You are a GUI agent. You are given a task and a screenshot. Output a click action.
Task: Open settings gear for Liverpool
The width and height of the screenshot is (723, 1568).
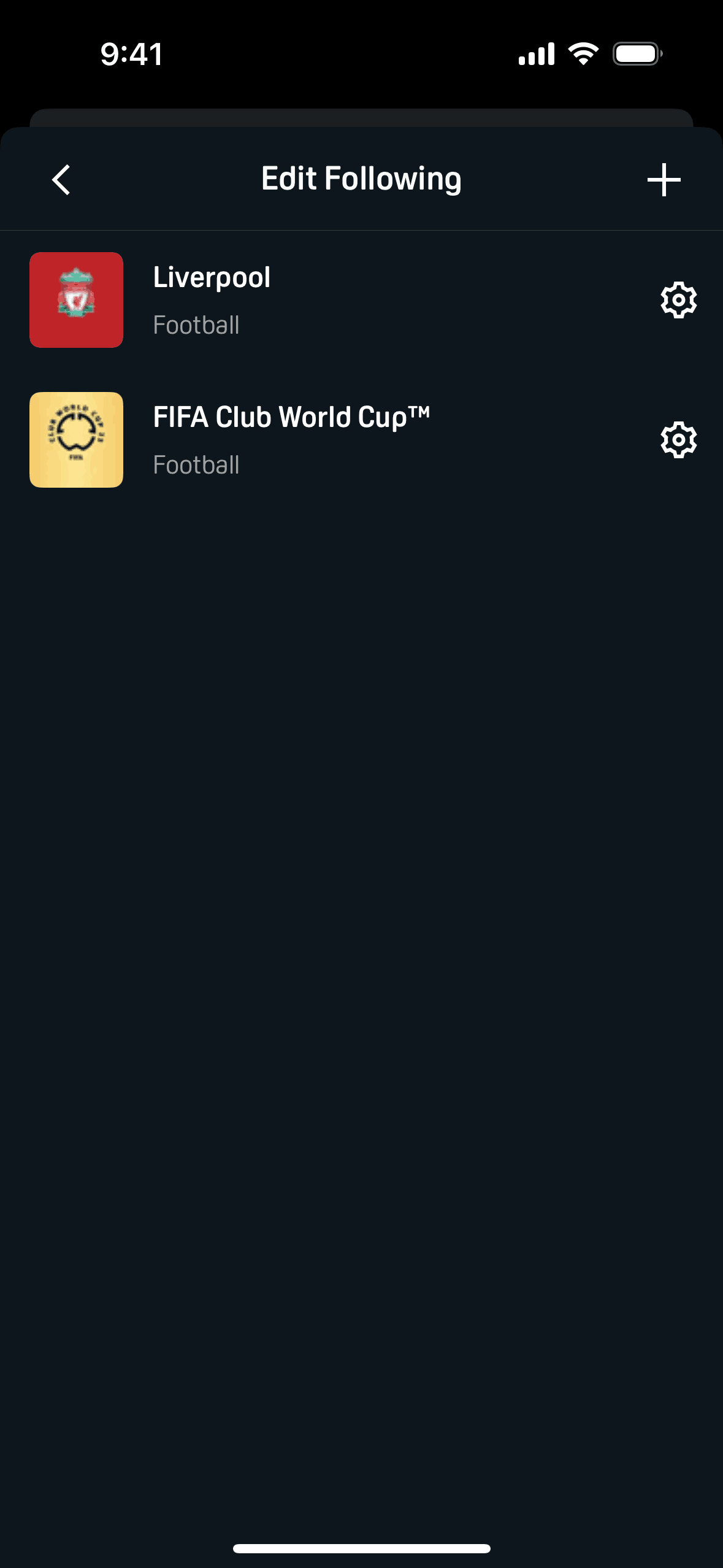pos(678,300)
